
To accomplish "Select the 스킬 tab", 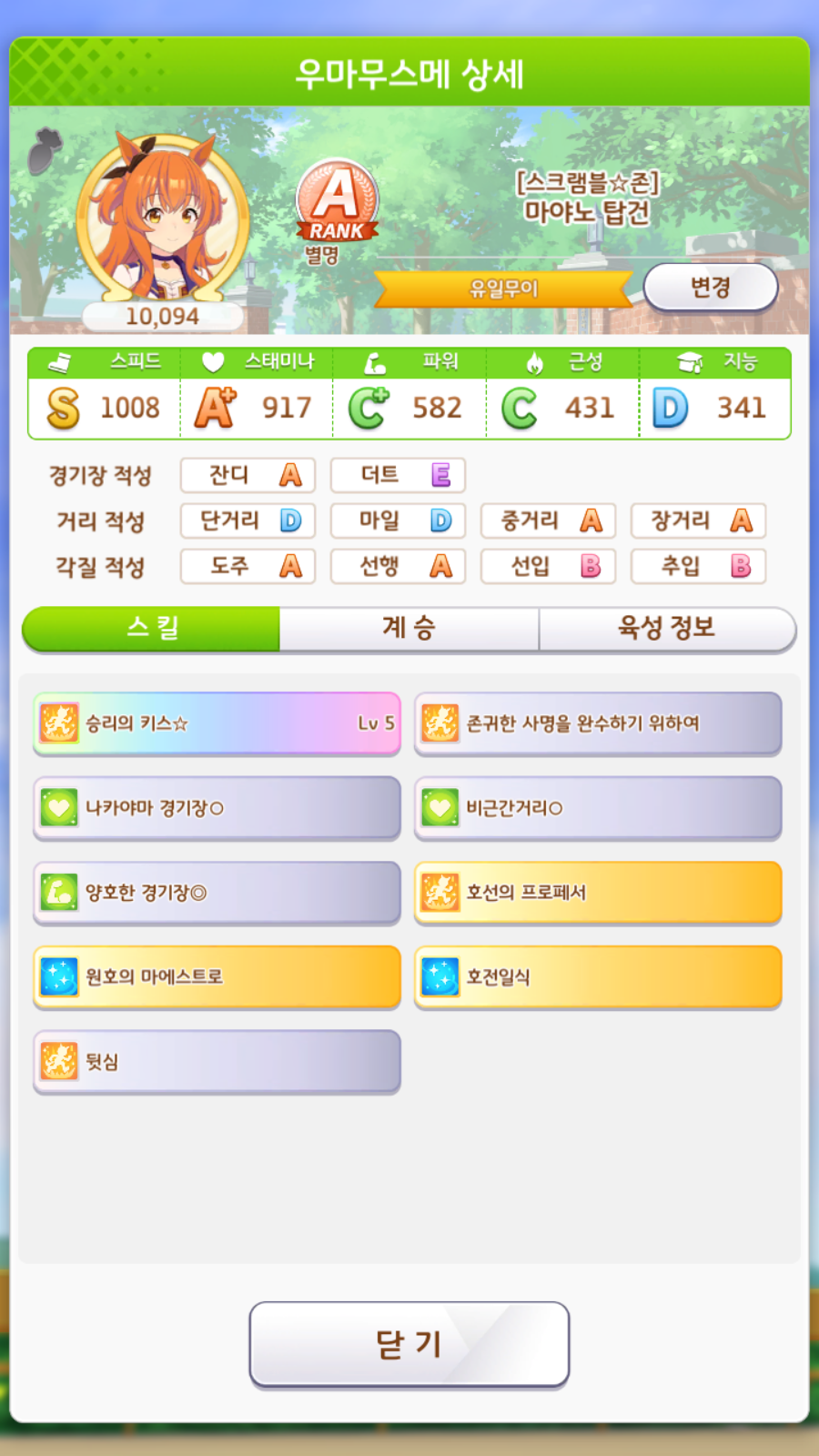I will click(152, 628).
